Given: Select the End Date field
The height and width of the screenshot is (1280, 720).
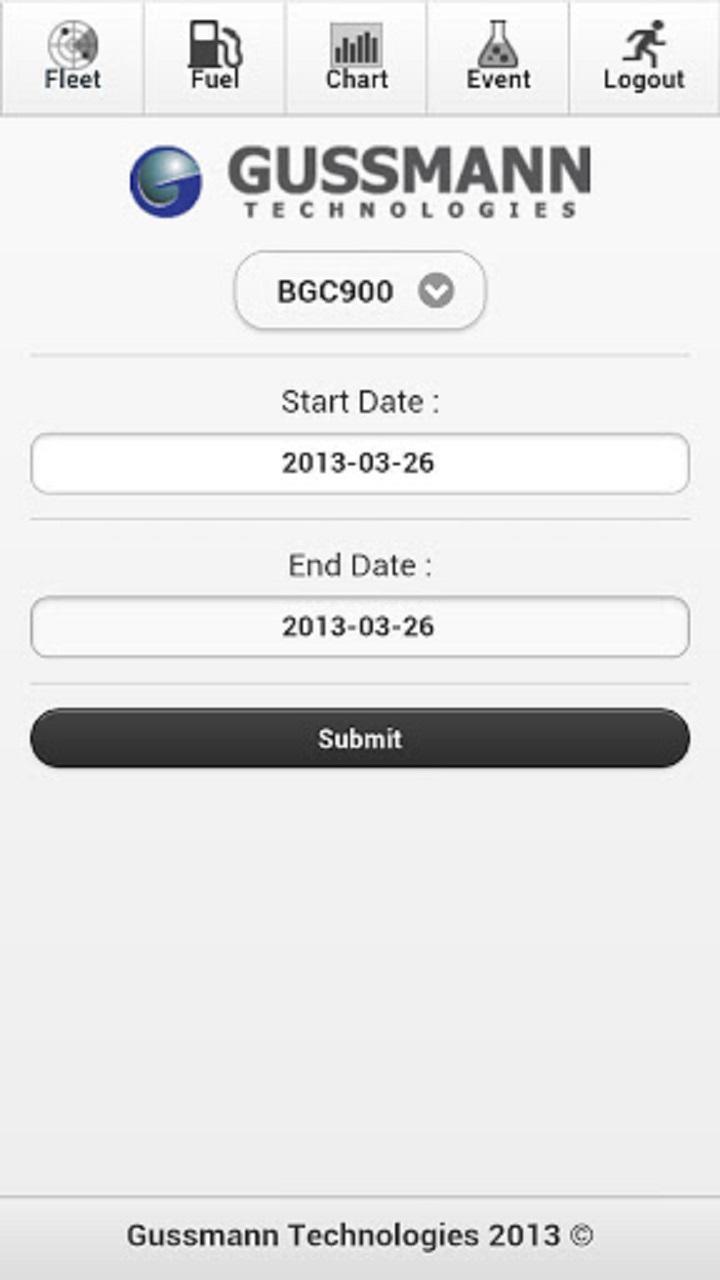Looking at the screenshot, I should 360,627.
